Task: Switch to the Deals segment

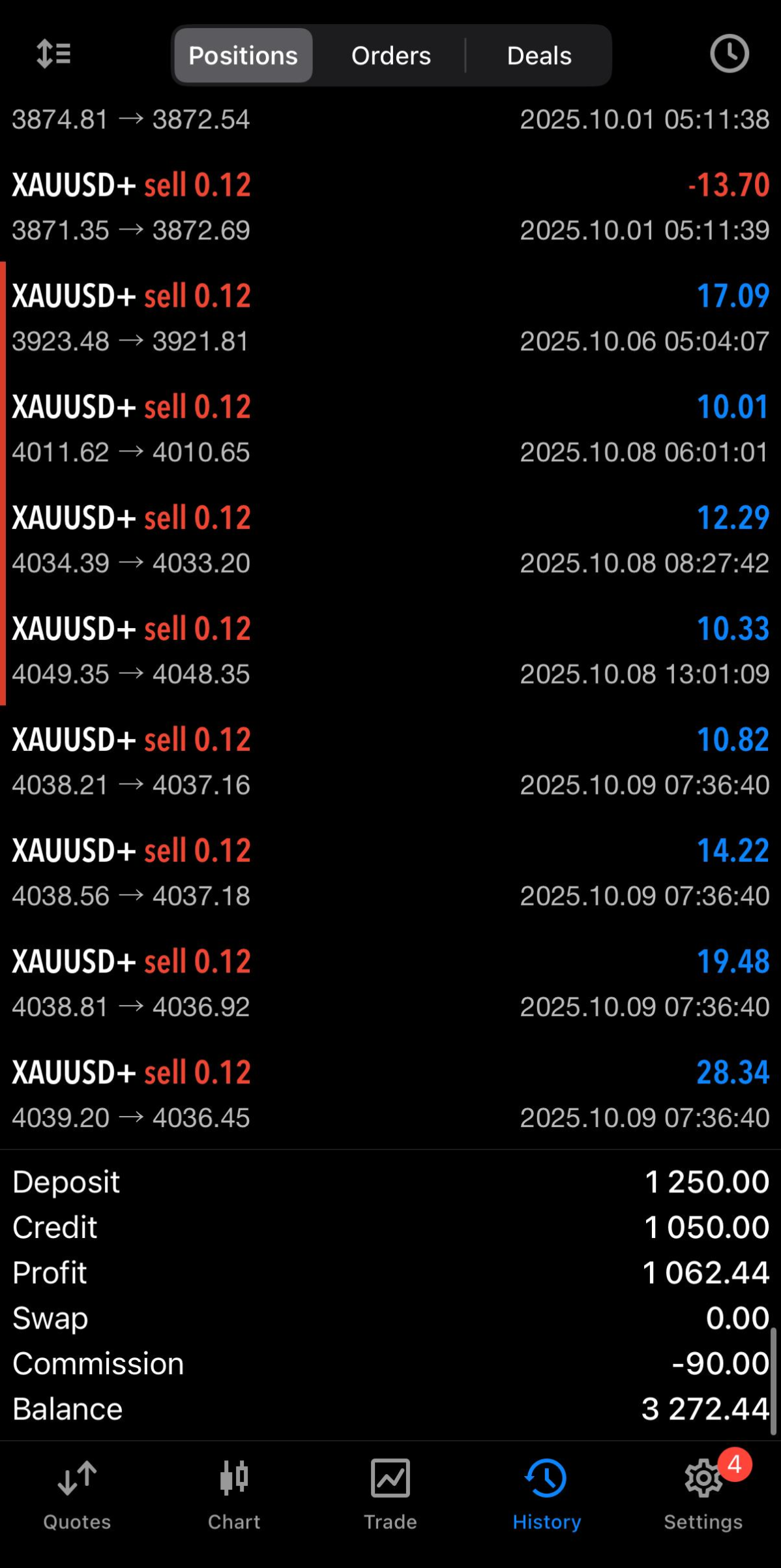Action: click(539, 55)
